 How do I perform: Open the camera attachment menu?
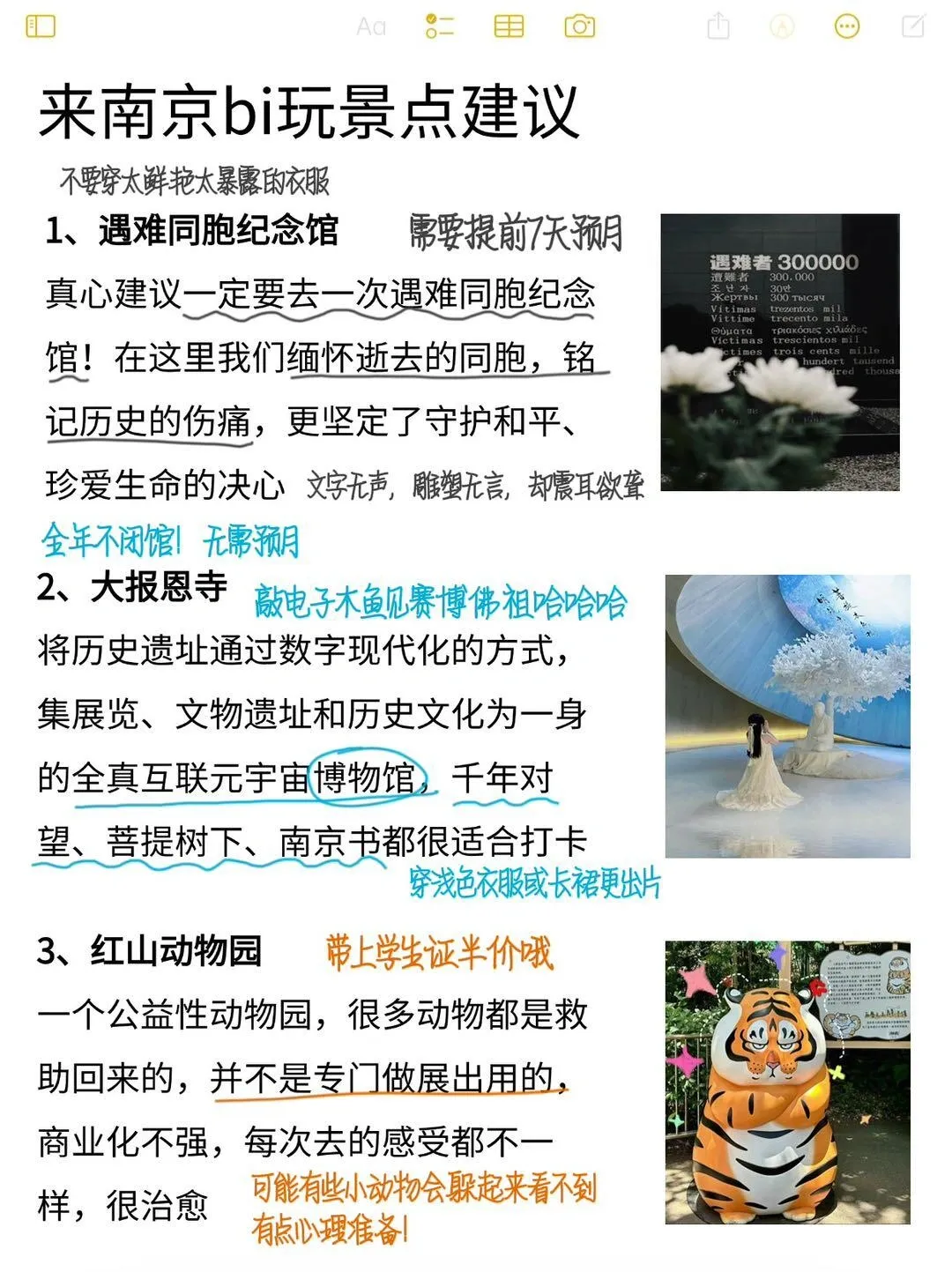(579, 26)
